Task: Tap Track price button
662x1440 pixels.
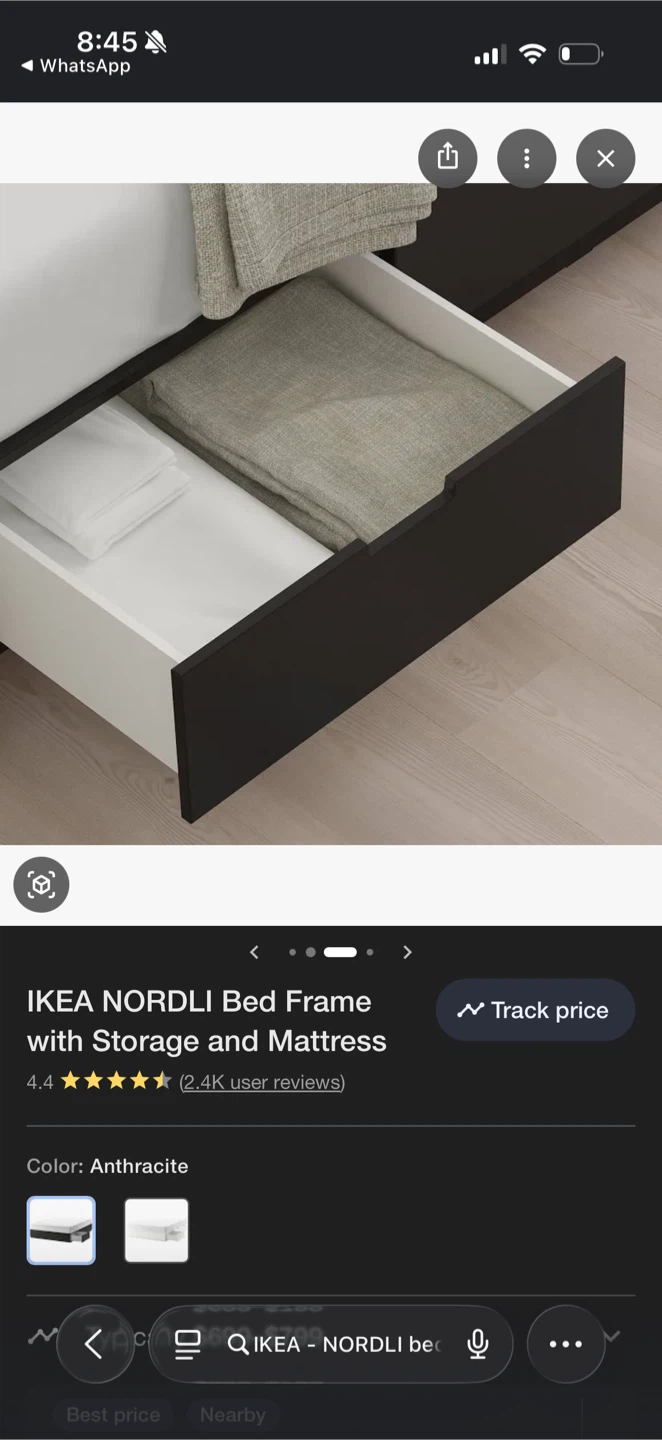Action: coord(535,1010)
